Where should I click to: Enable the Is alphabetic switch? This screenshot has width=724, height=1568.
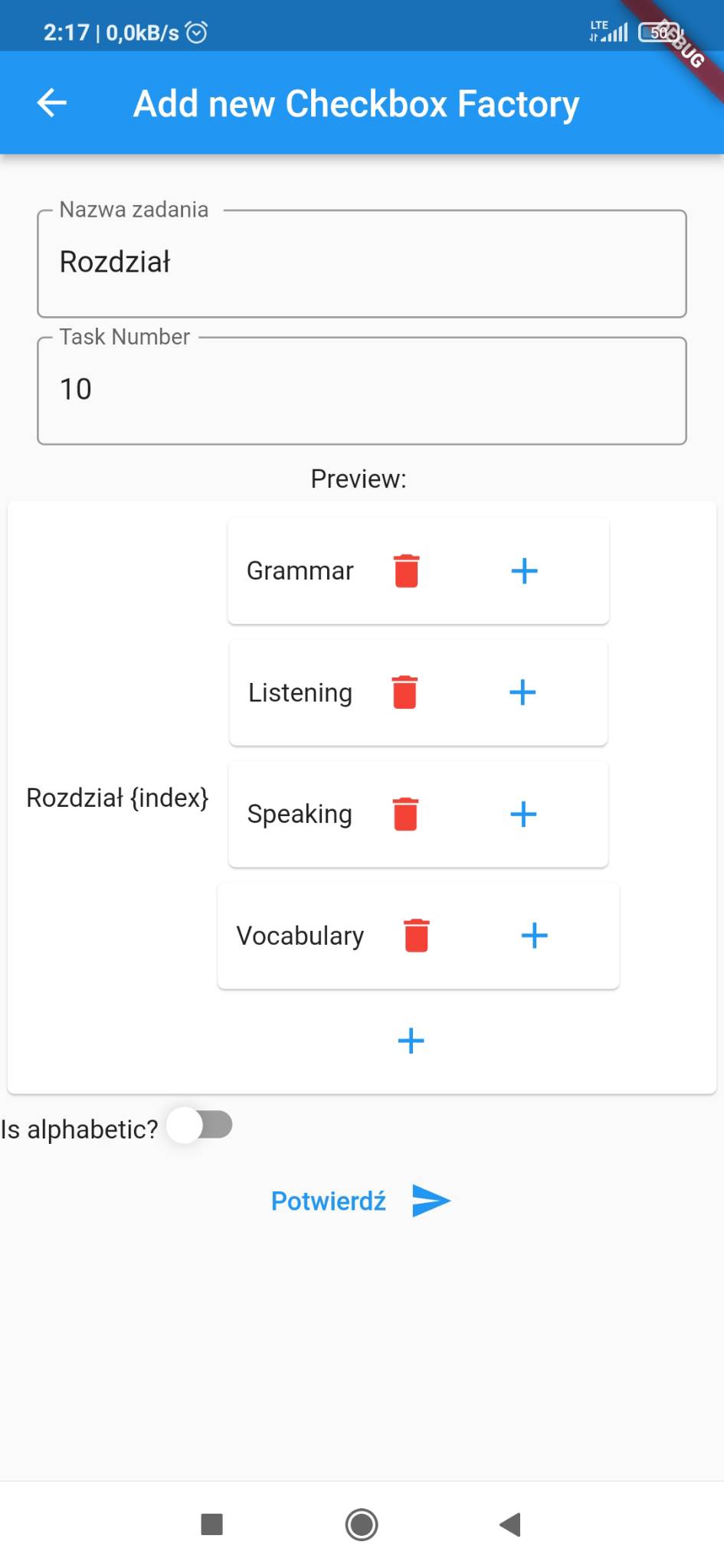tap(200, 1125)
